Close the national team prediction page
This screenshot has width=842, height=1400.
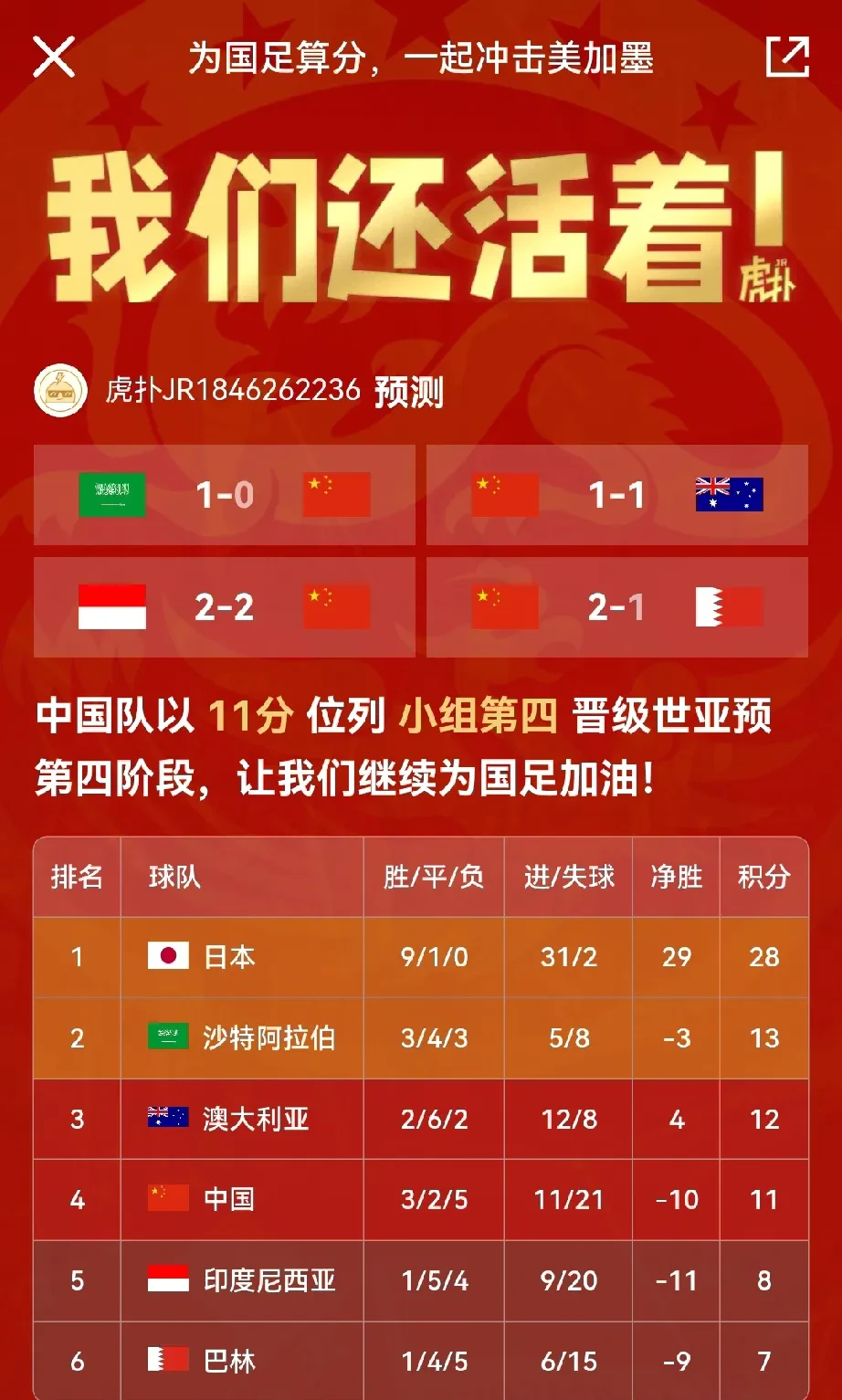coord(54,58)
